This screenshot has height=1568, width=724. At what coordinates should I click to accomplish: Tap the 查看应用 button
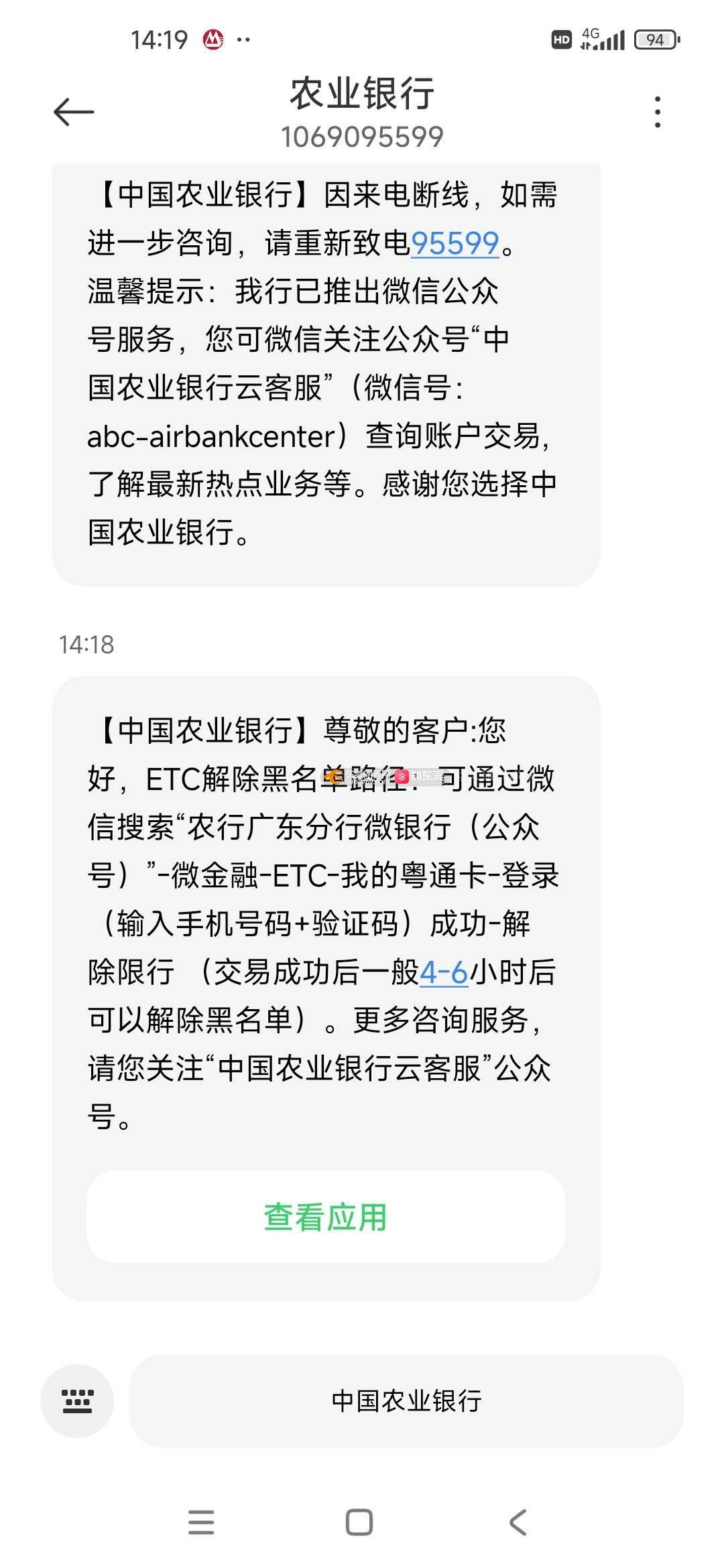point(326,1216)
